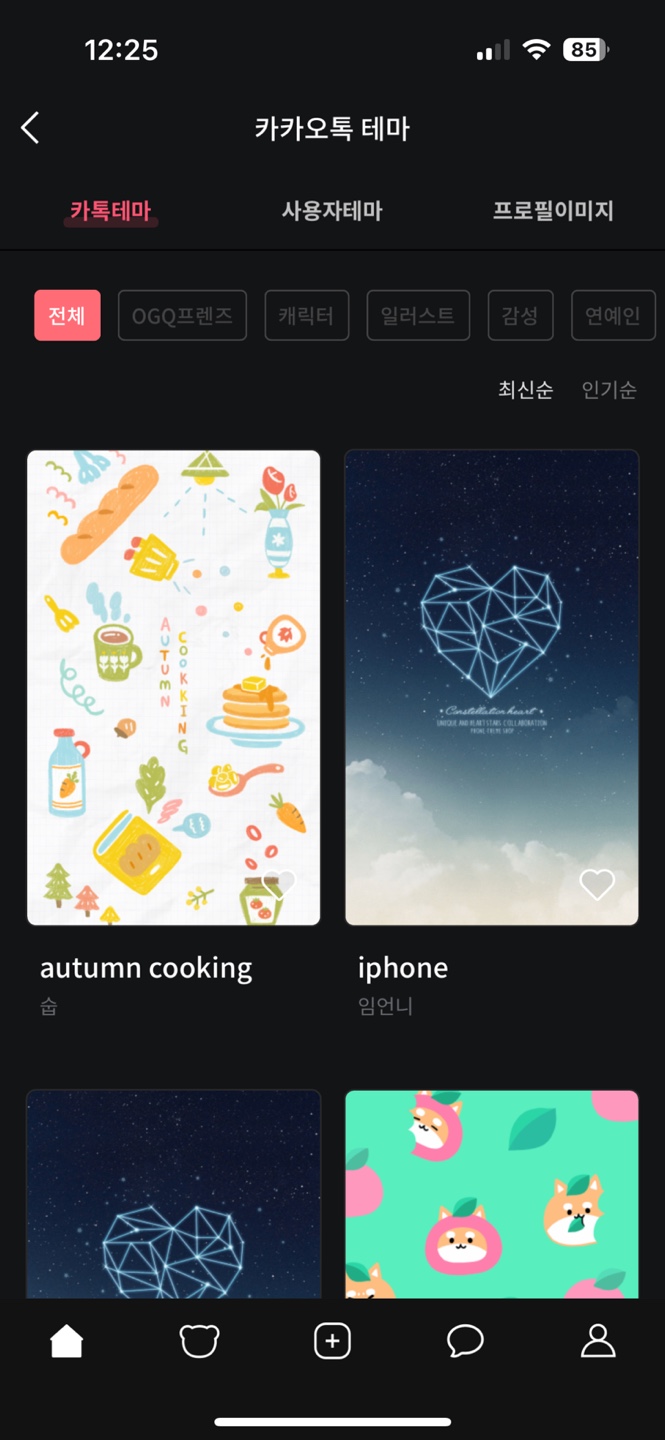Filter themes by 캐릭터
The height and width of the screenshot is (1440, 665).
[306, 316]
